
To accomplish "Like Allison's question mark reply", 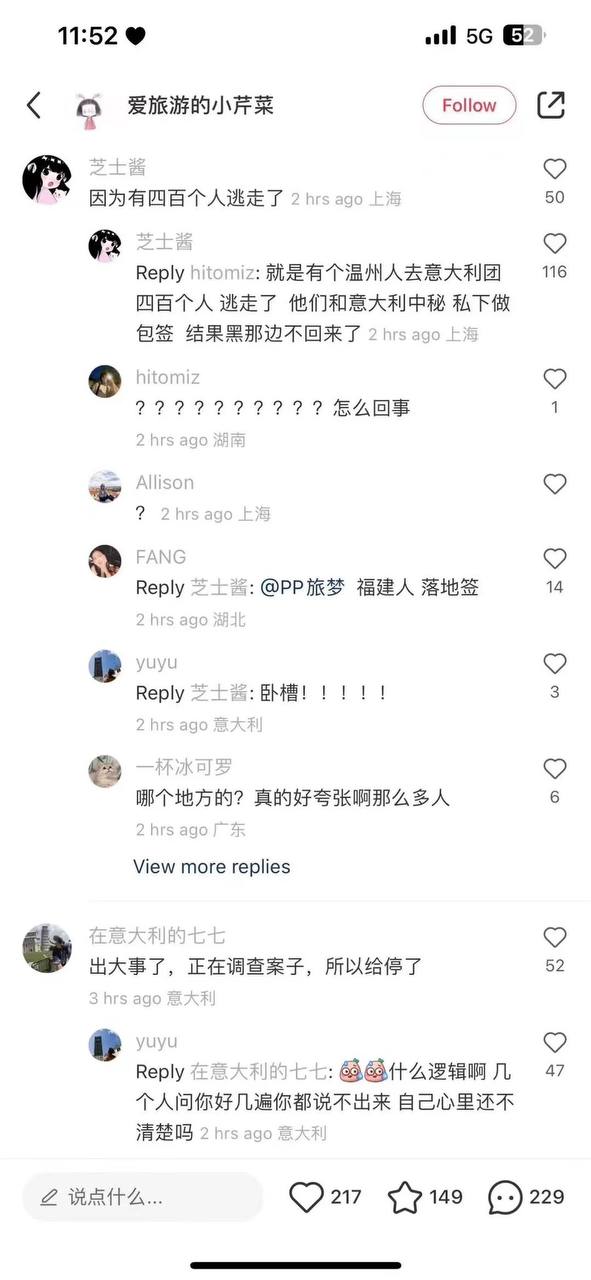I will 554,484.
